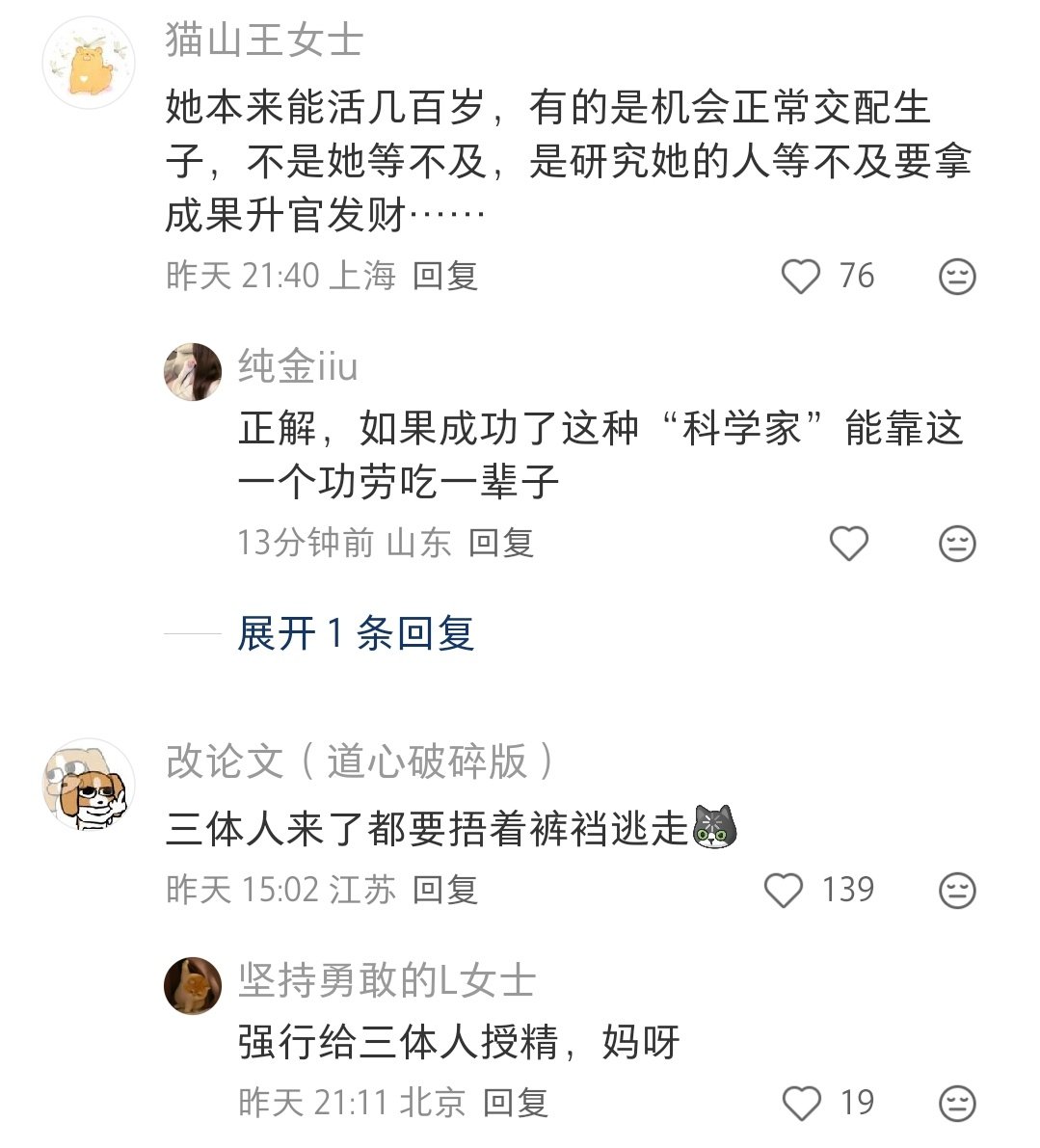The image size is (1040, 1148).
Task: Like 猫山王女士's comment
Action: [801, 277]
